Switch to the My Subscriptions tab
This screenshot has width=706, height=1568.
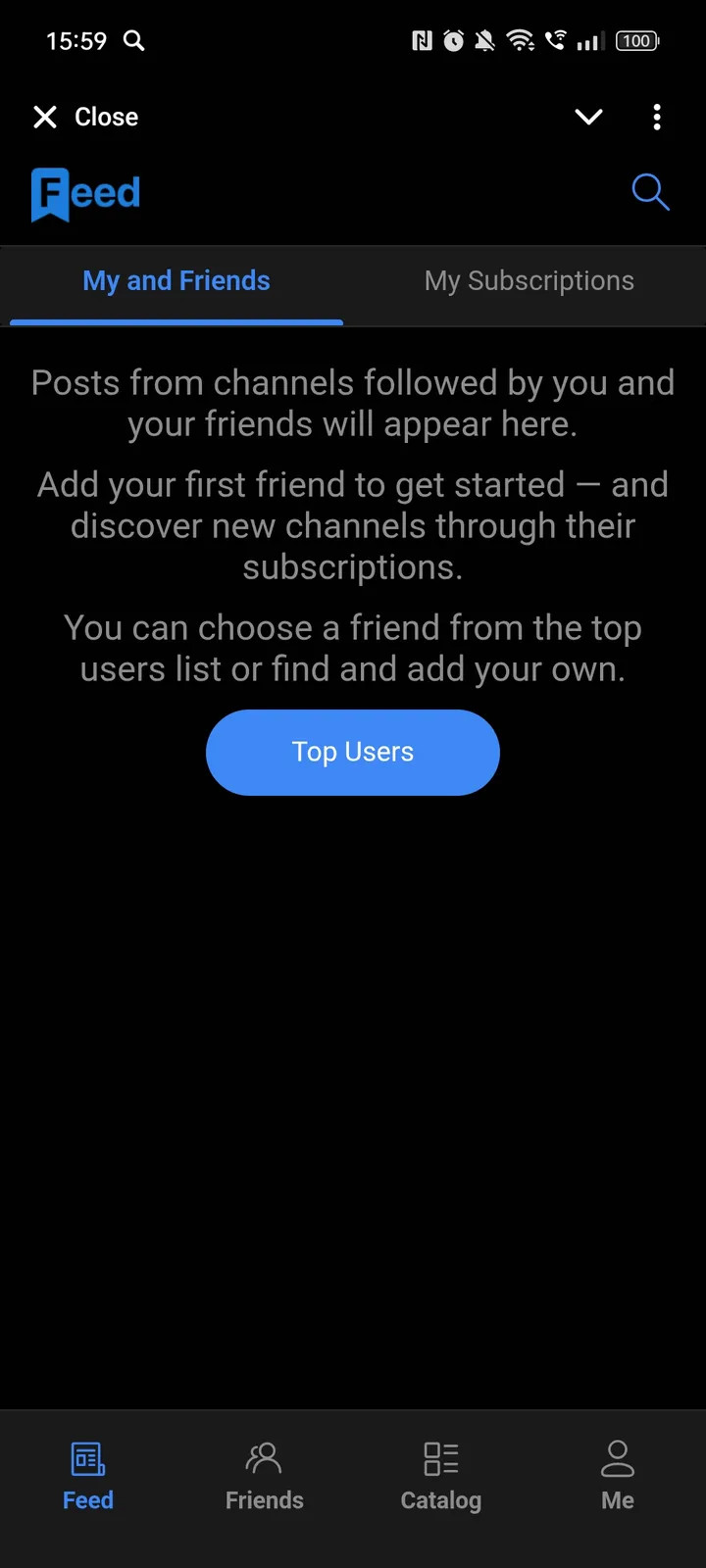click(x=529, y=281)
